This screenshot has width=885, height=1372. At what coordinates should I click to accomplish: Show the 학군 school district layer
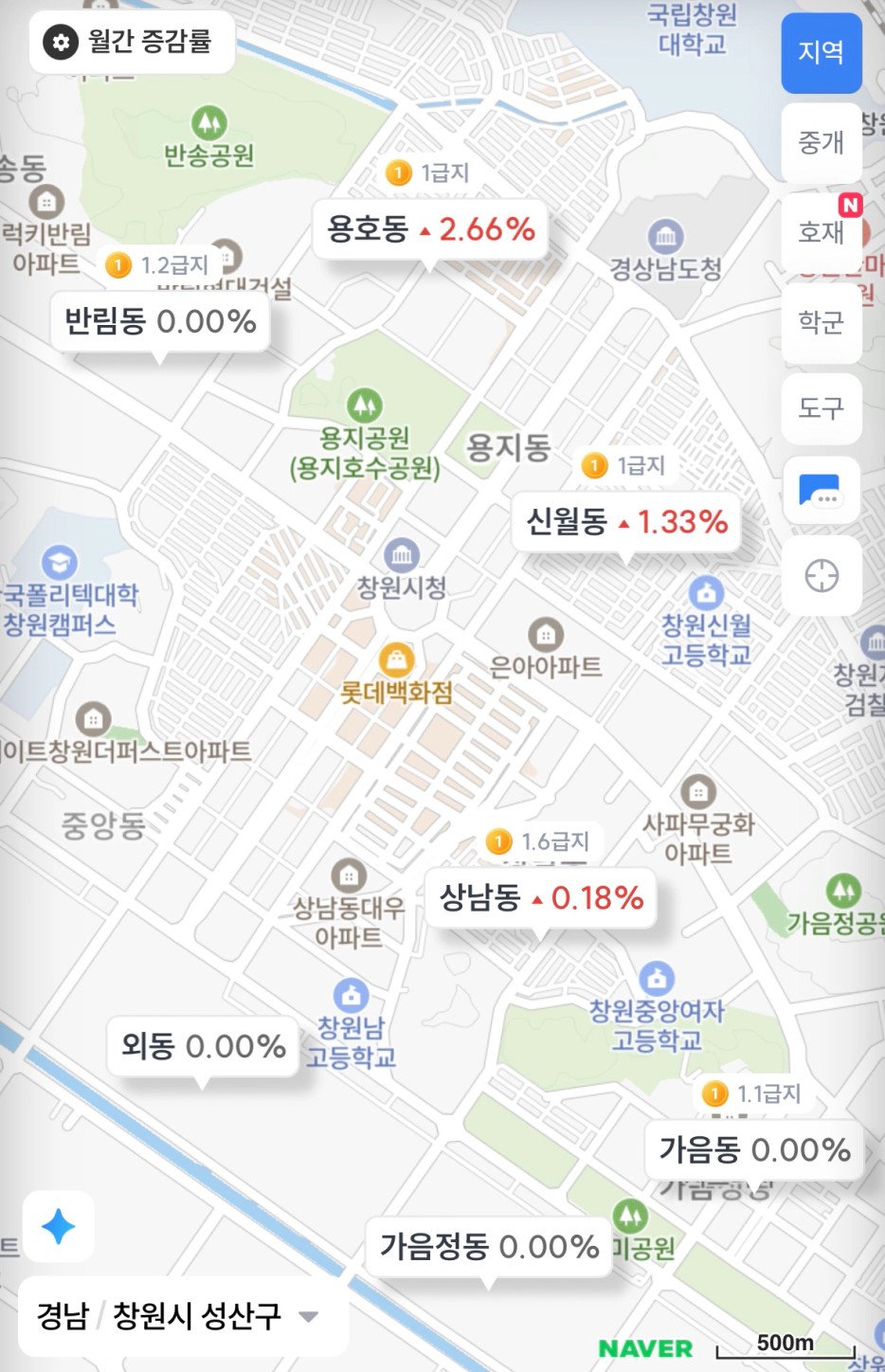coord(821,322)
